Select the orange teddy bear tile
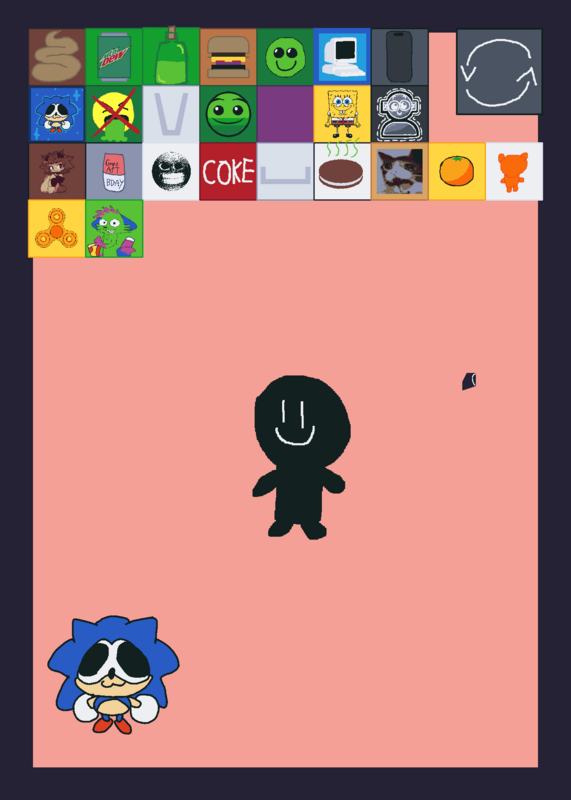Viewport: 571px width, 800px height. click(514, 171)
